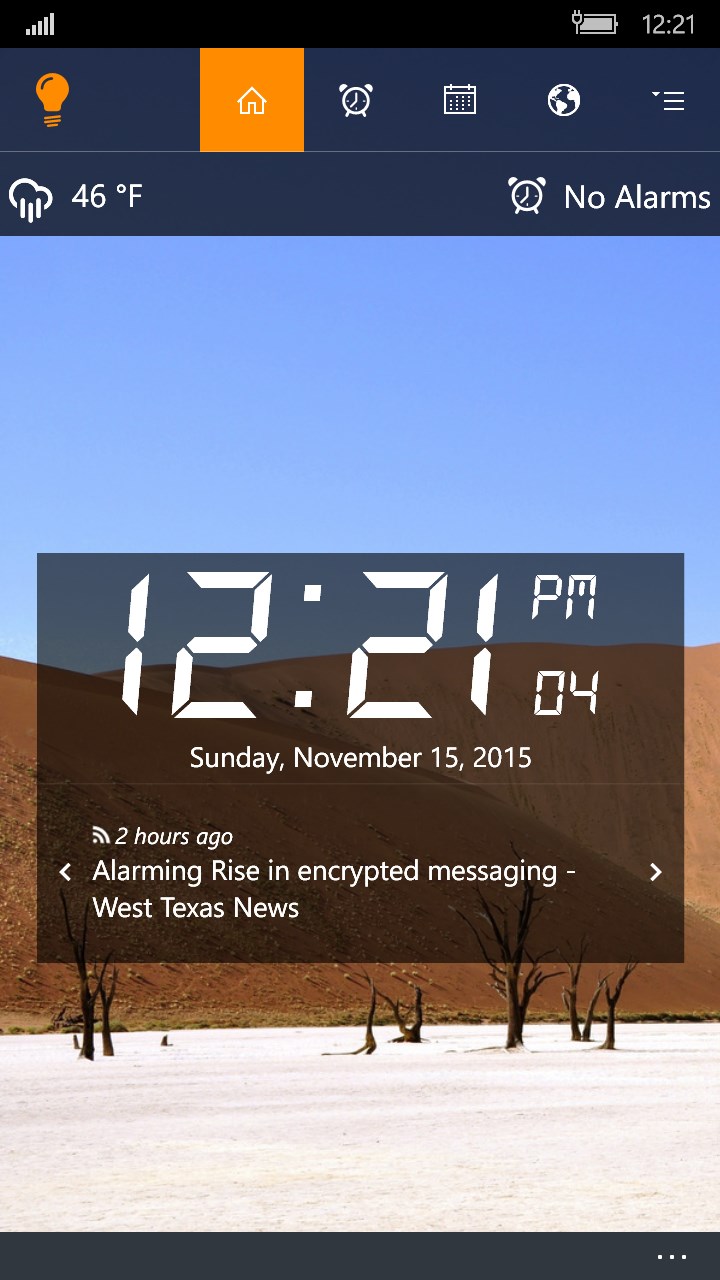This screenshot has width=720, height=1280.
Task: Open the encrypted messaging news article
Action: pyautogui.click(x=334, y=889)
